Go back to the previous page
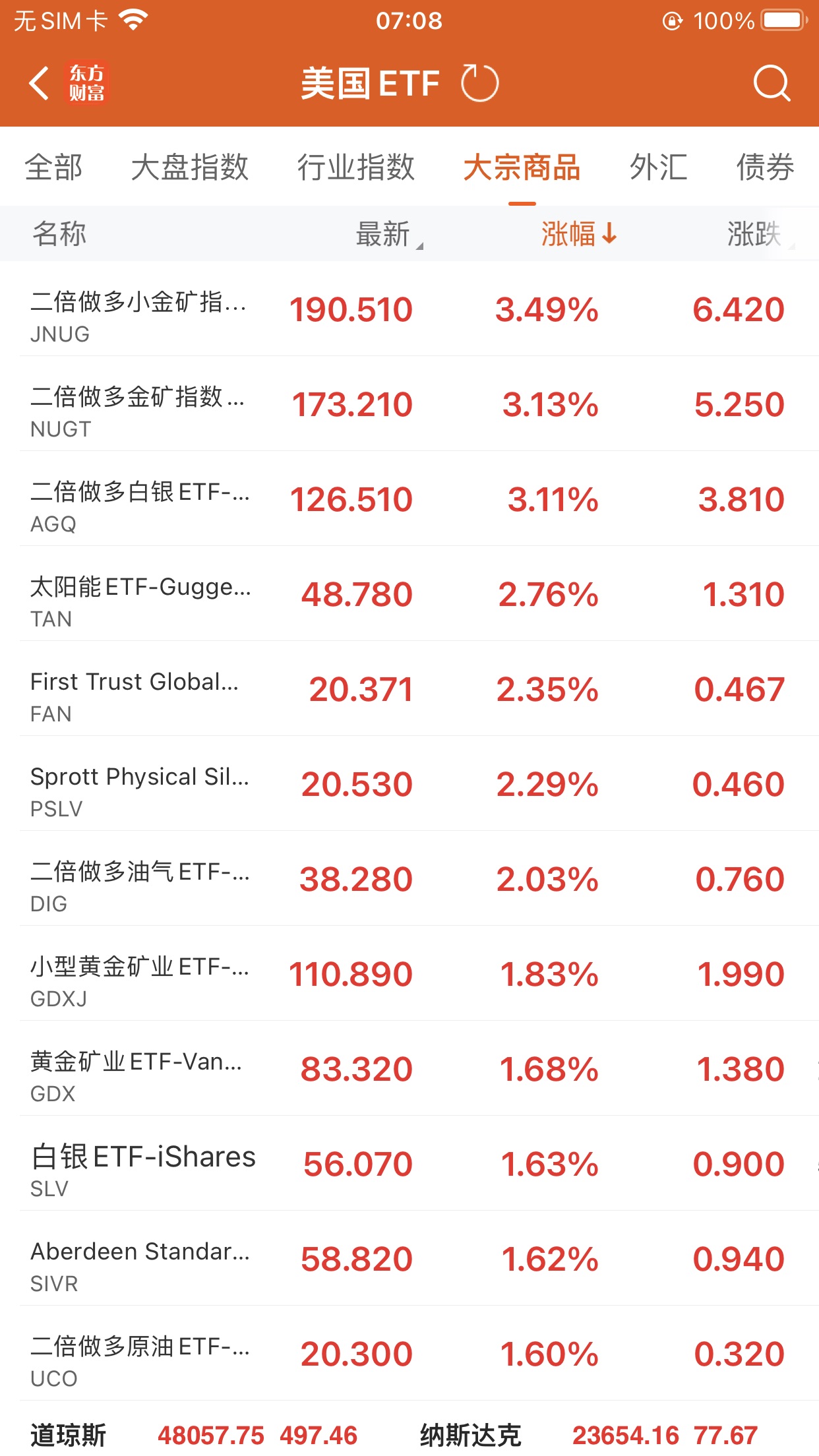 click(x=40, y=84)
